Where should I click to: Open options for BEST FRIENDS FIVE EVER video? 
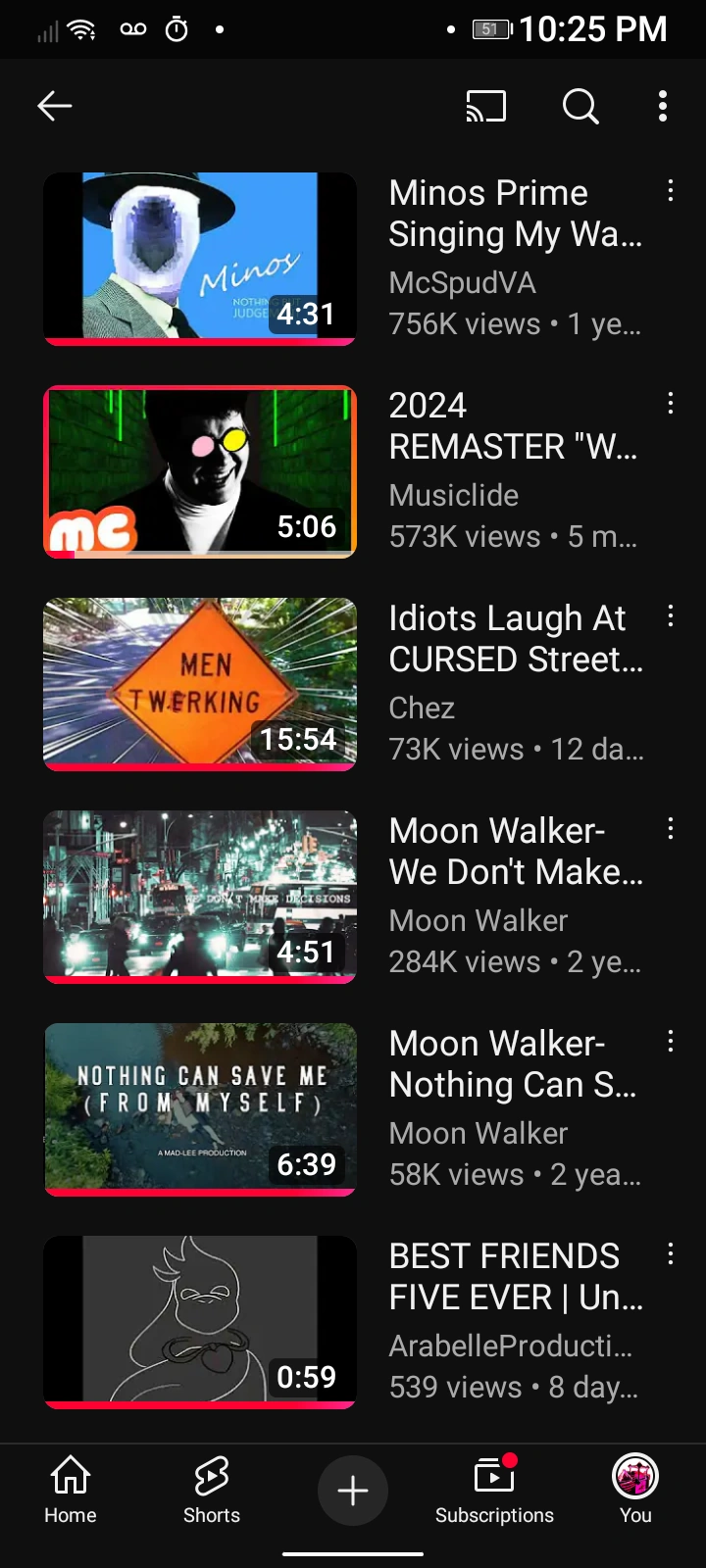coord(671,1254)
